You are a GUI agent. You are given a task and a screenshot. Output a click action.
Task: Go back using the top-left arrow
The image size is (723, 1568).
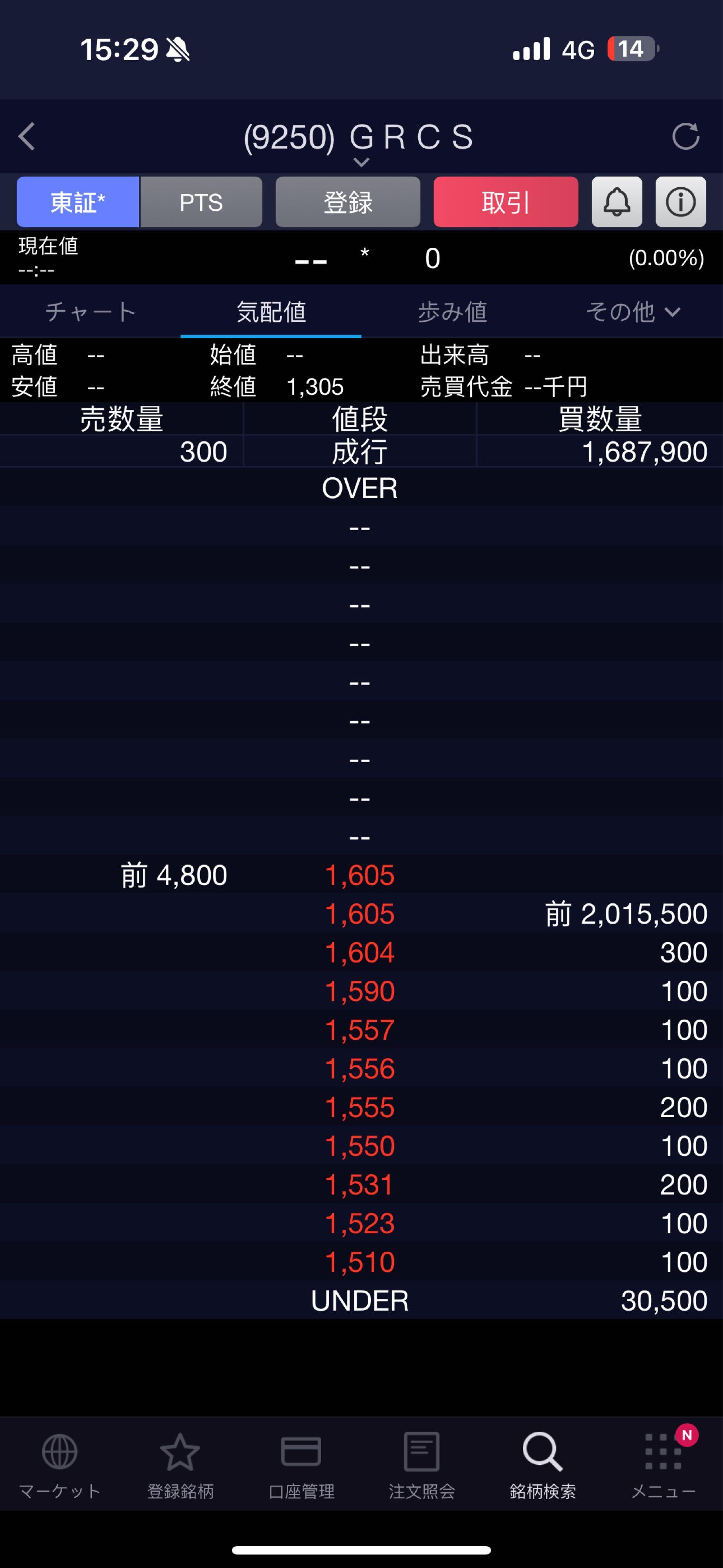coord(27,136)
